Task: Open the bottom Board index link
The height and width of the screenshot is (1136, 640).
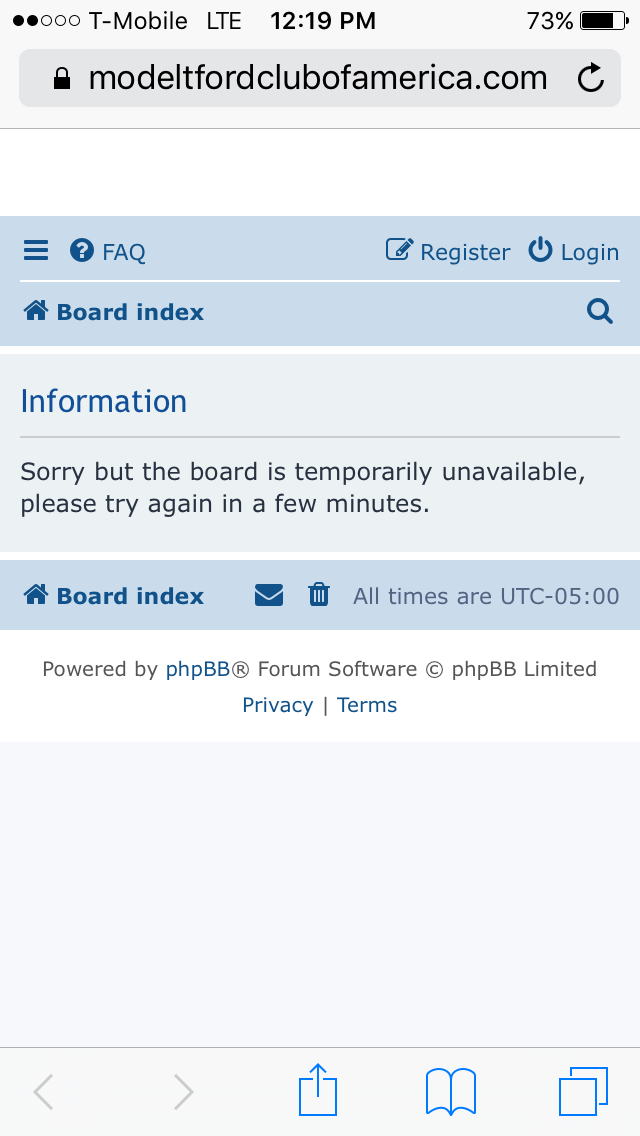Action: coord(114,596)
